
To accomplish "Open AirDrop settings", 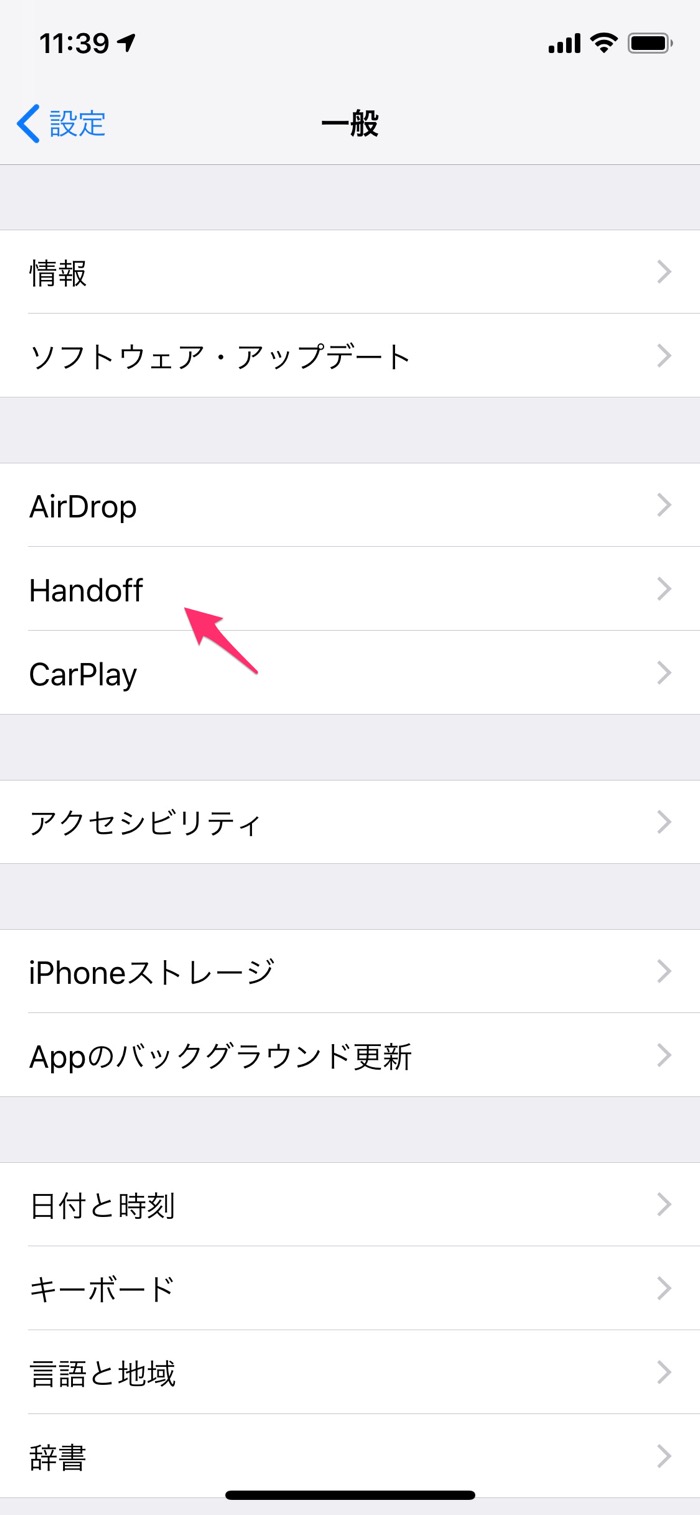I will [350, 505].
